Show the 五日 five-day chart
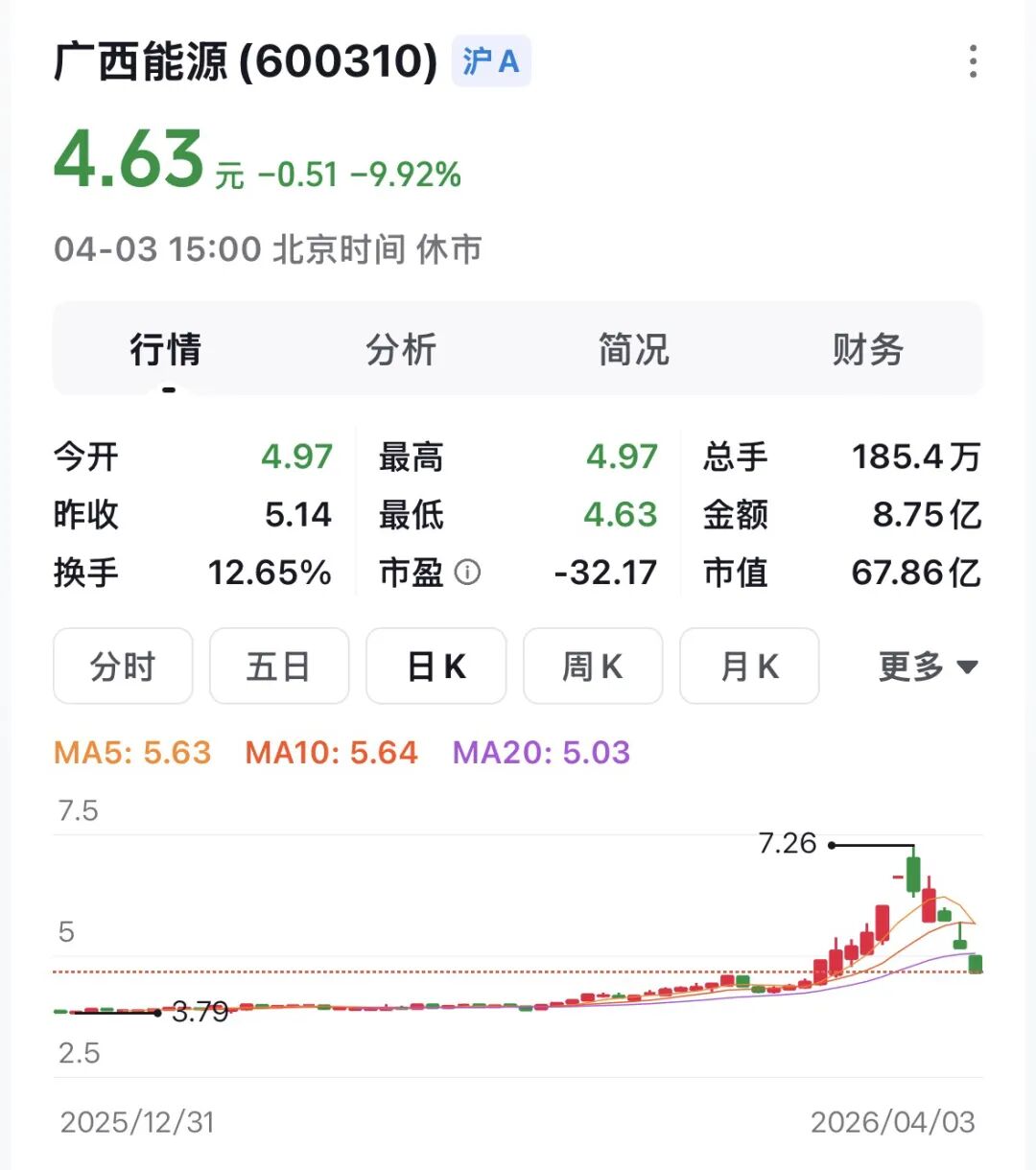 [279, 667]
